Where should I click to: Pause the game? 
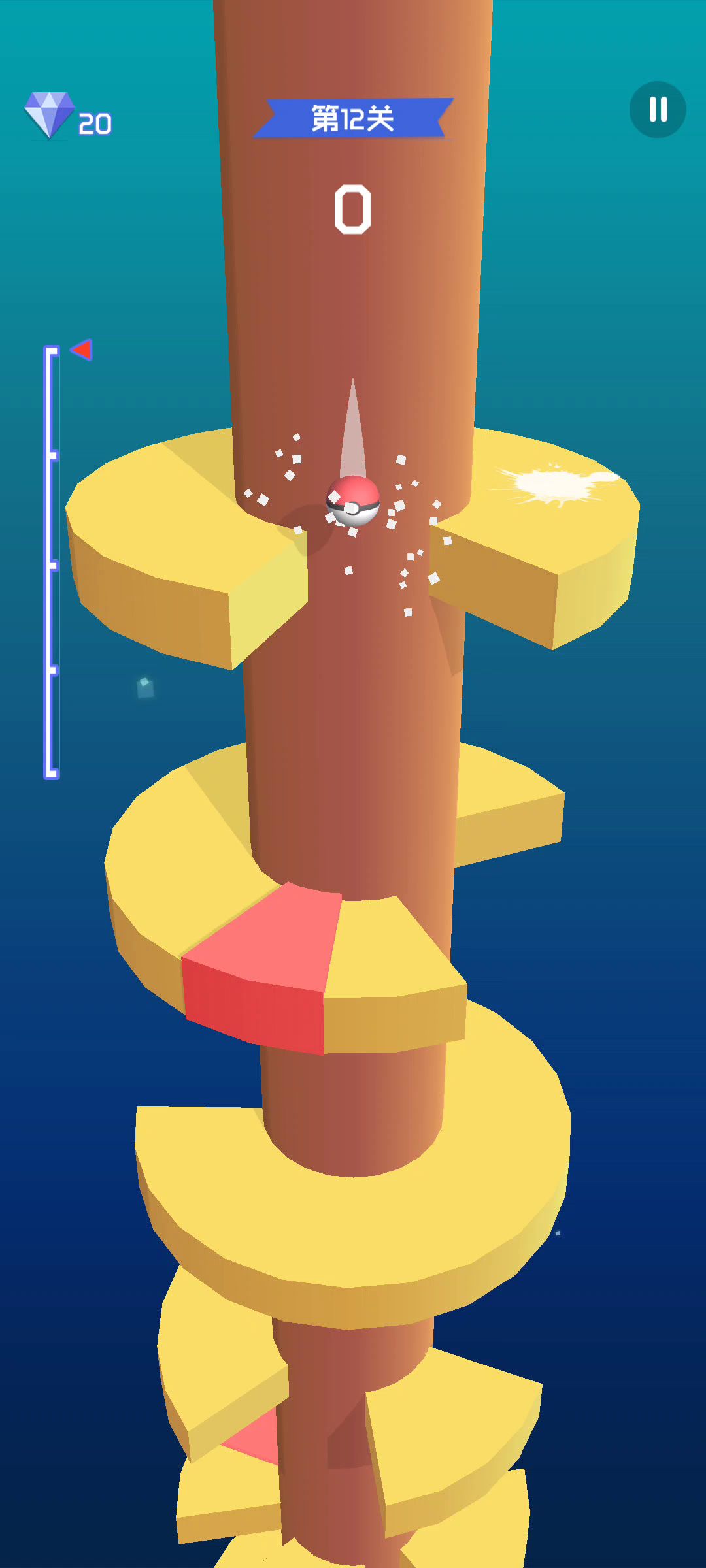coord(658,110)
